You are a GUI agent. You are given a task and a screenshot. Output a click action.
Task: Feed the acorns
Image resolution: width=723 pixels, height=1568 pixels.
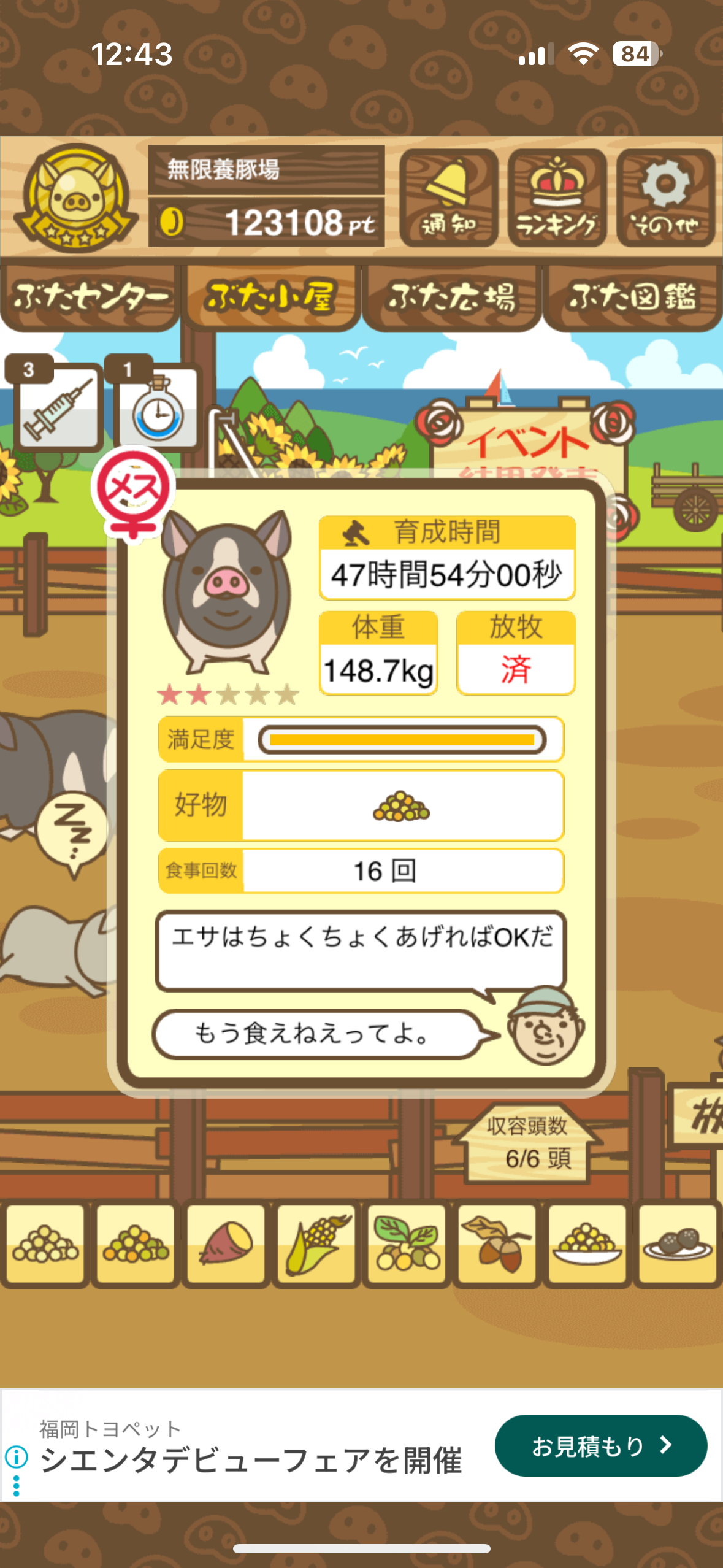pos(497,1242)
